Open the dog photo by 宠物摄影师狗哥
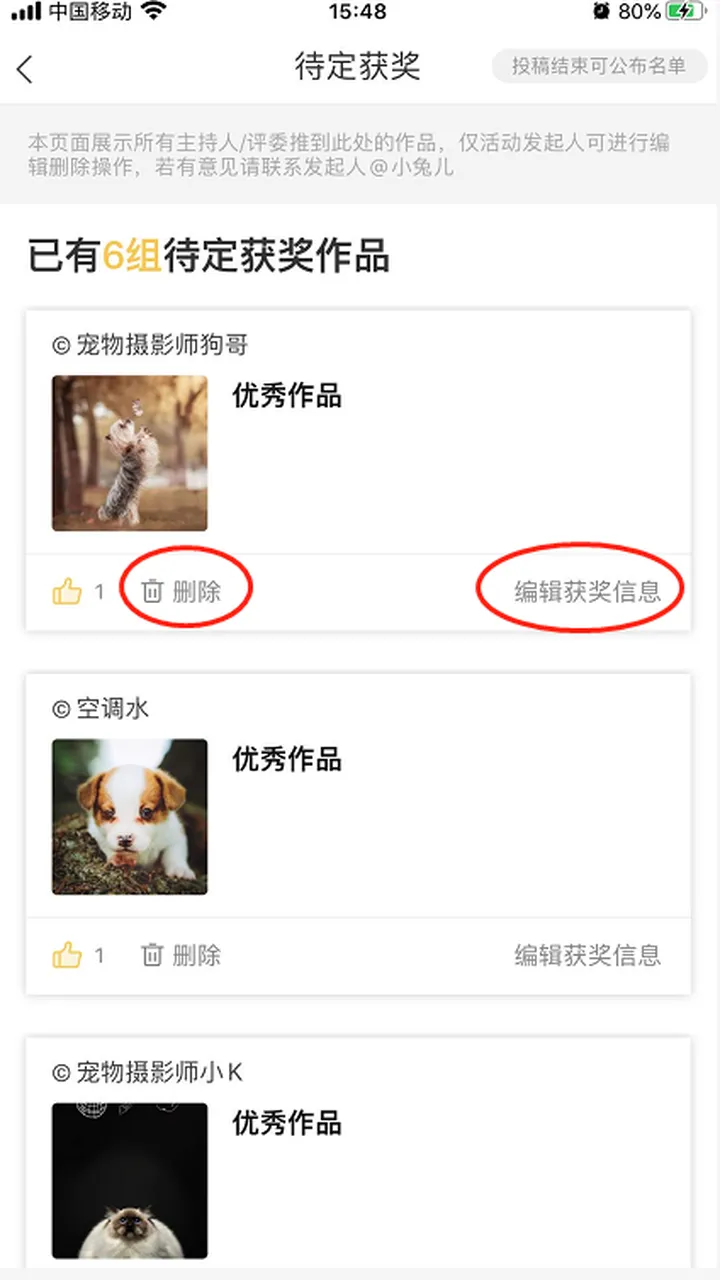Viewport: 720px width, 1280px height. click(130, 453)
